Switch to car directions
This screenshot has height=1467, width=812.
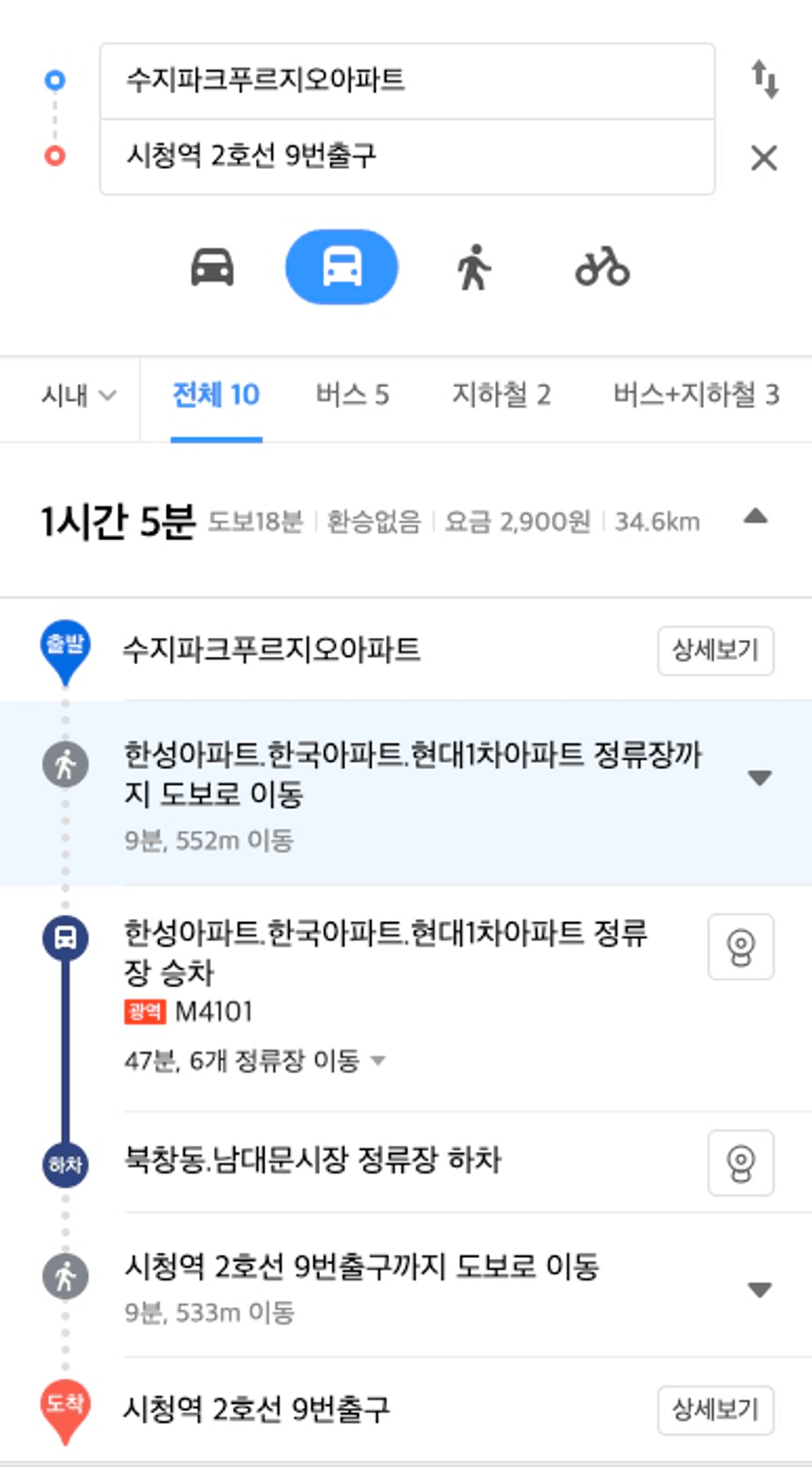pos(212,267)
